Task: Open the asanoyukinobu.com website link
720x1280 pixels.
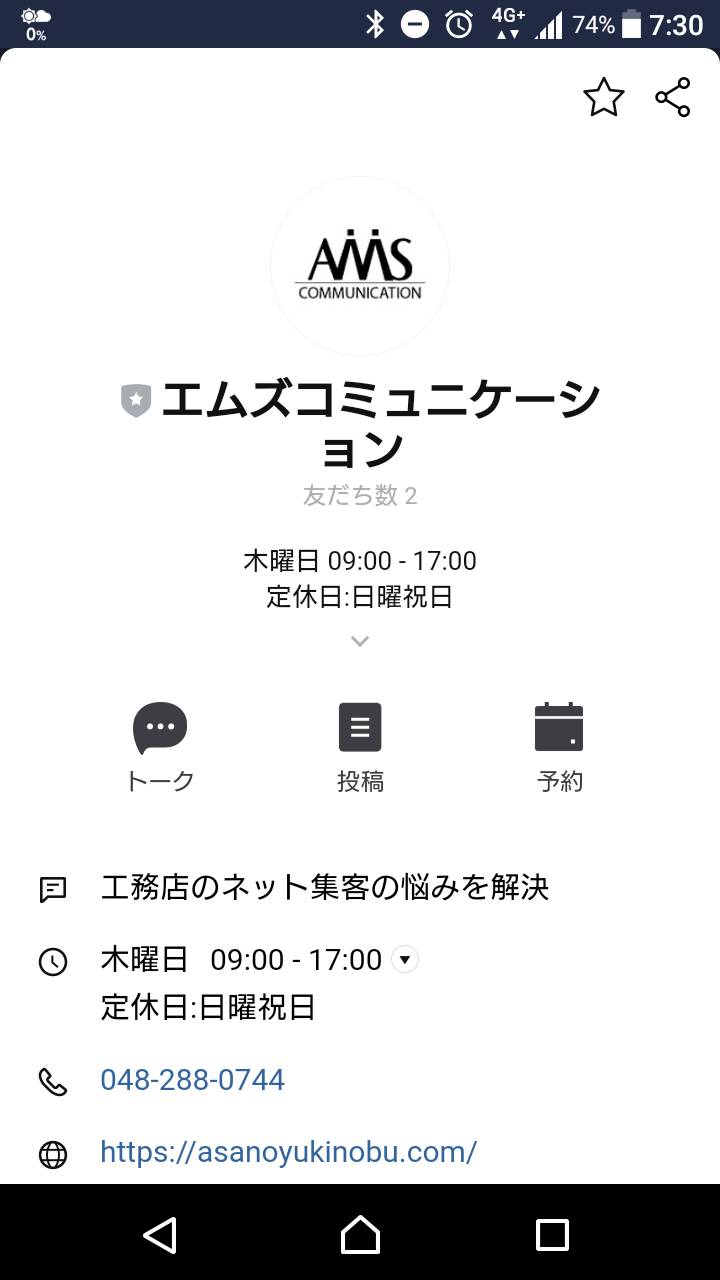Action: point(288,1152)
